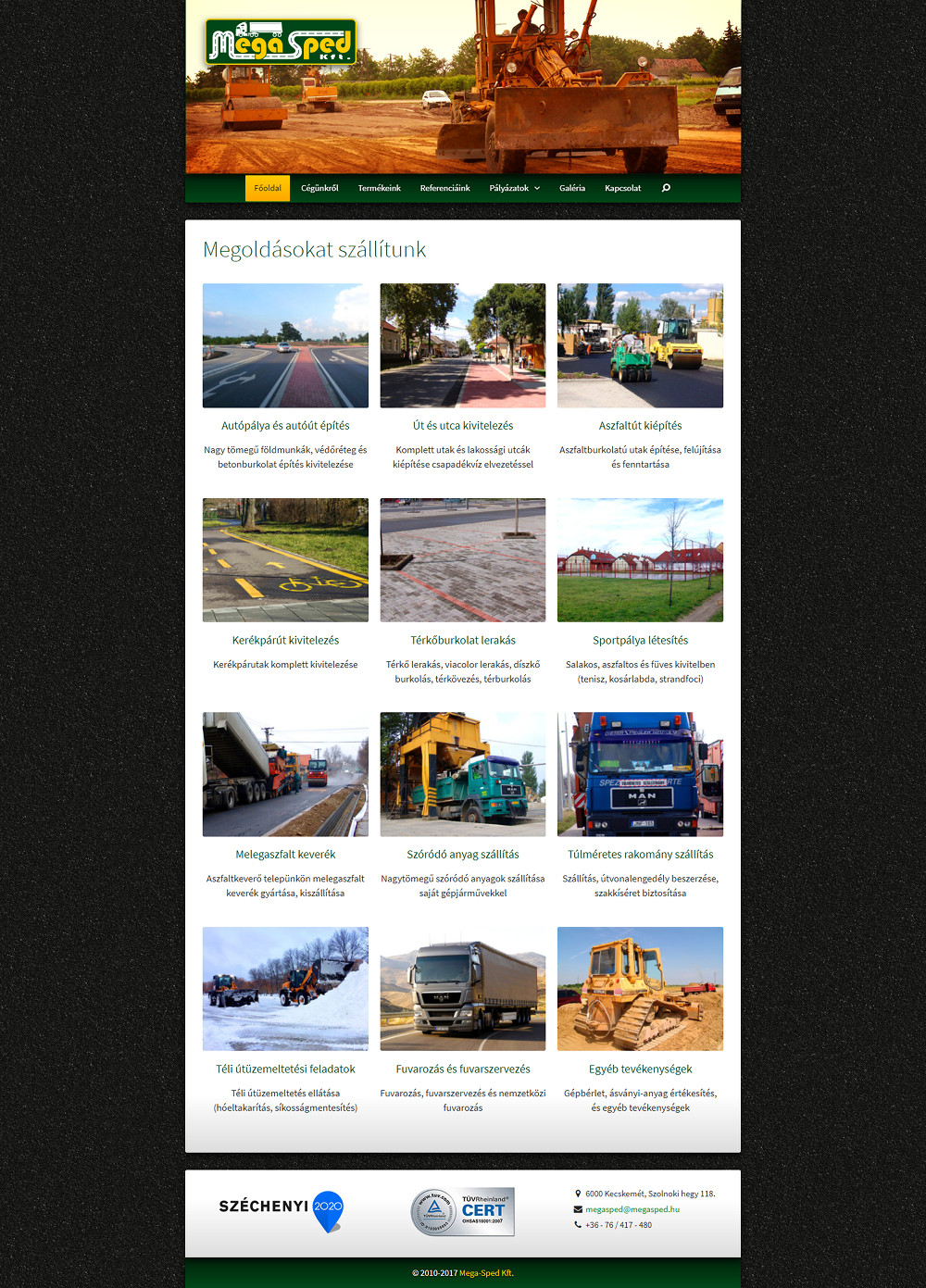Open the Cégünkről page
926x1288 pixels.
click(x=319, y=188)
